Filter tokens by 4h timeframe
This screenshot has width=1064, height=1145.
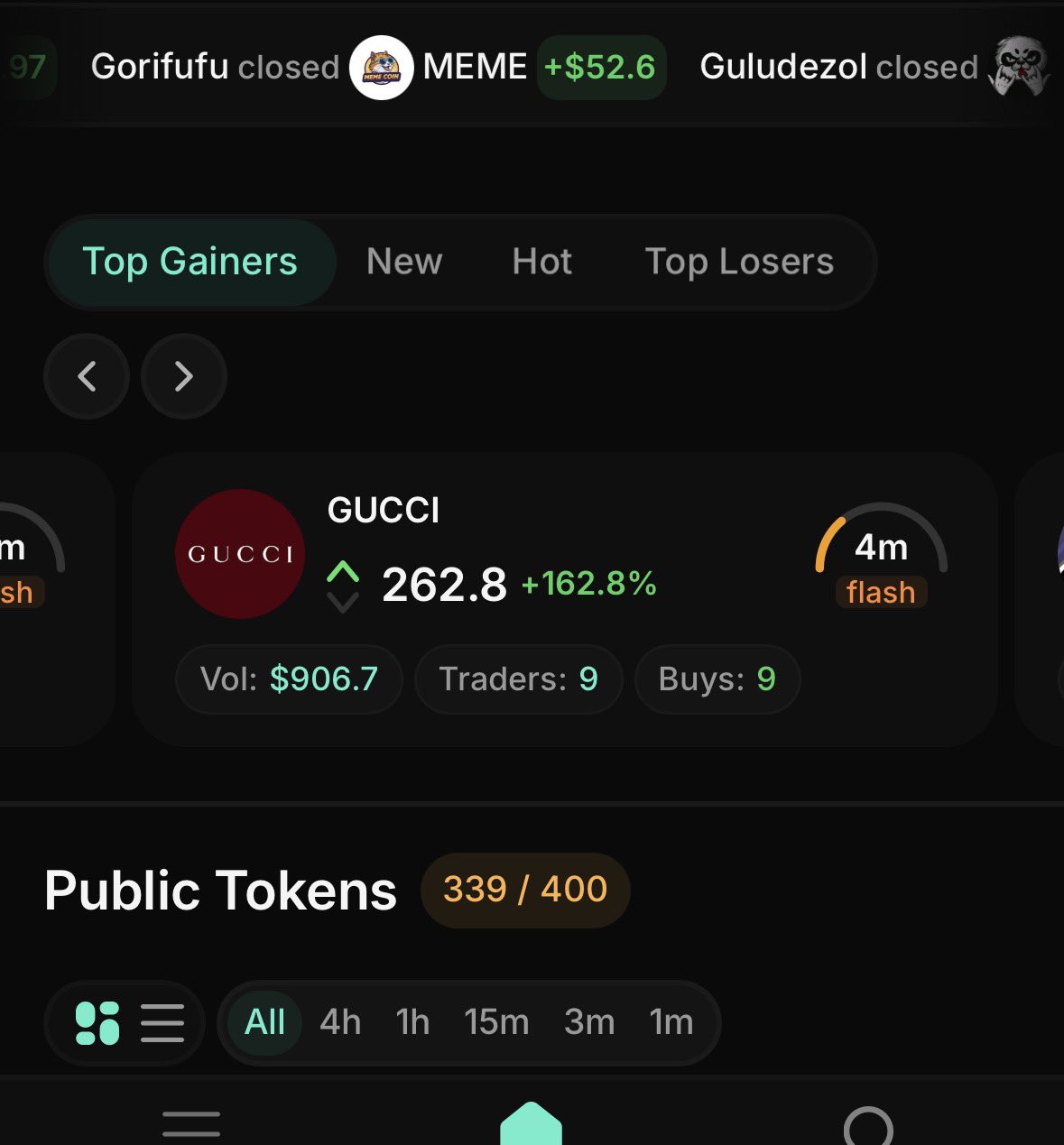point(340,1023)
